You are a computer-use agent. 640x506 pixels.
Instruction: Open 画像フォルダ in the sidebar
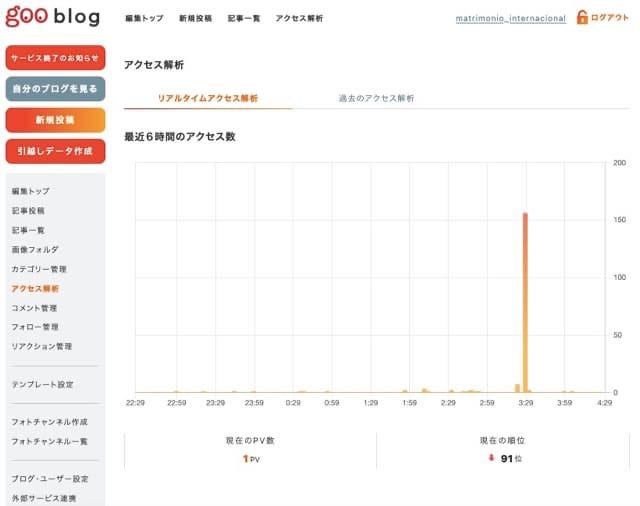tap(35, 250)
